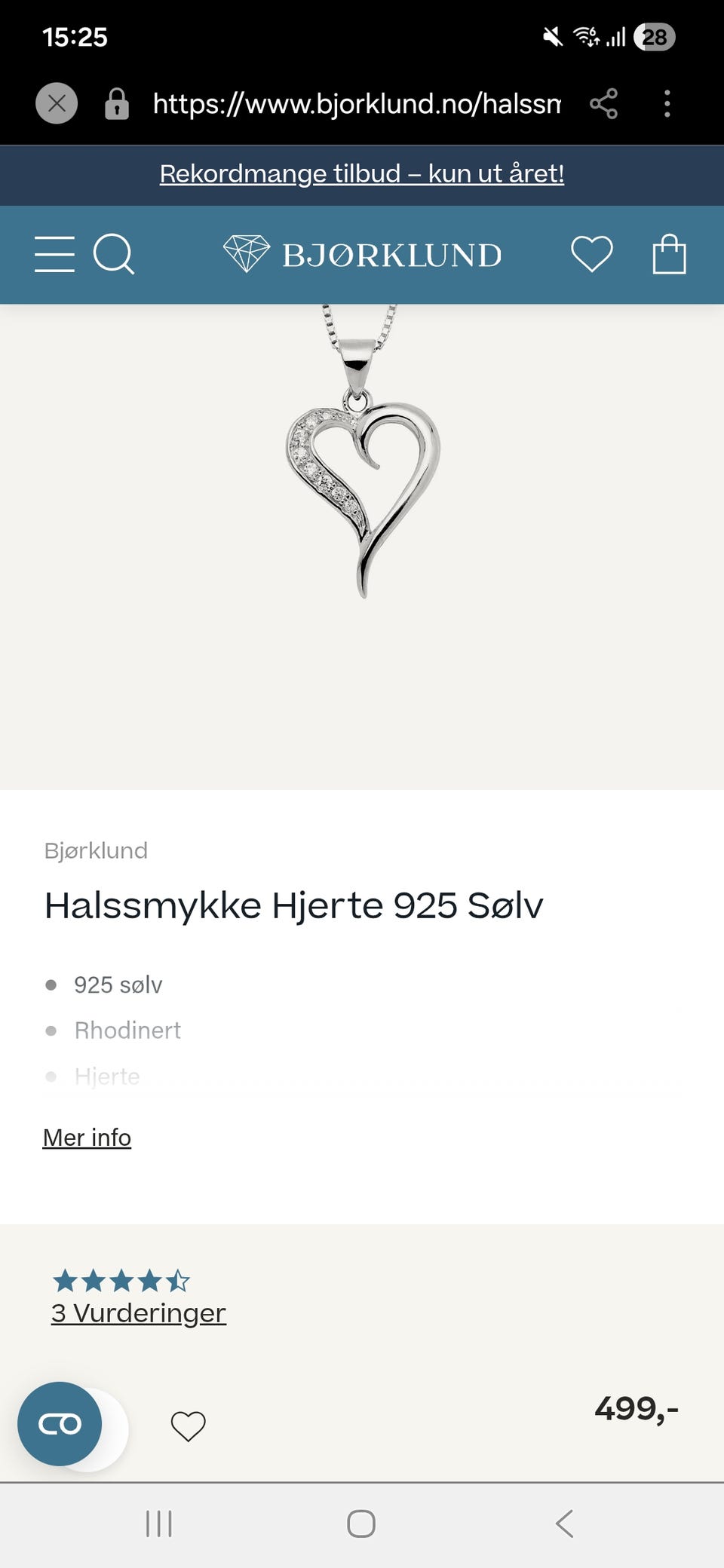Tap the Hjerte bullet point to expand specs
The image size is (724, 1568).
[106, 1076]
